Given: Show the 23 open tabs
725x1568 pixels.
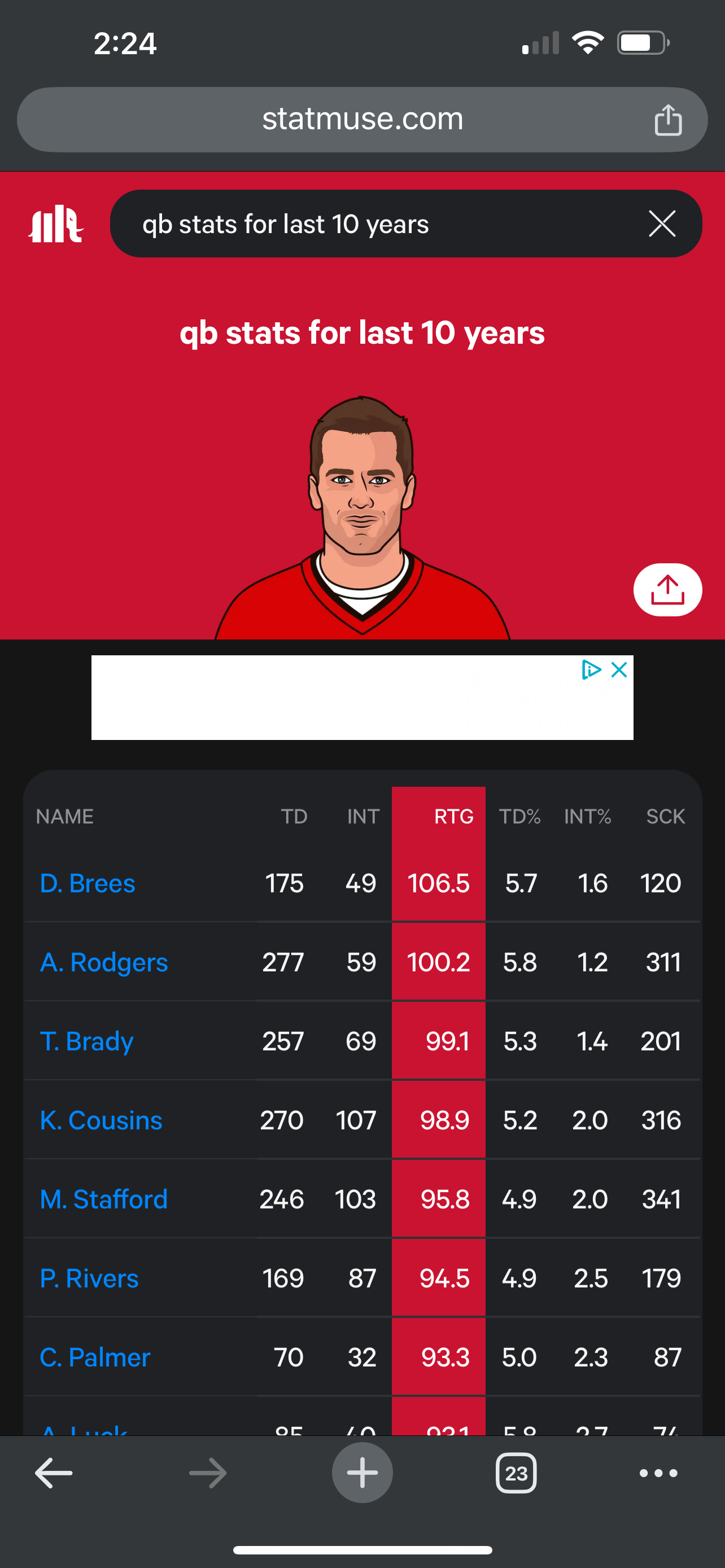Looking at the screenshot, I should (x=516, y=1473).
